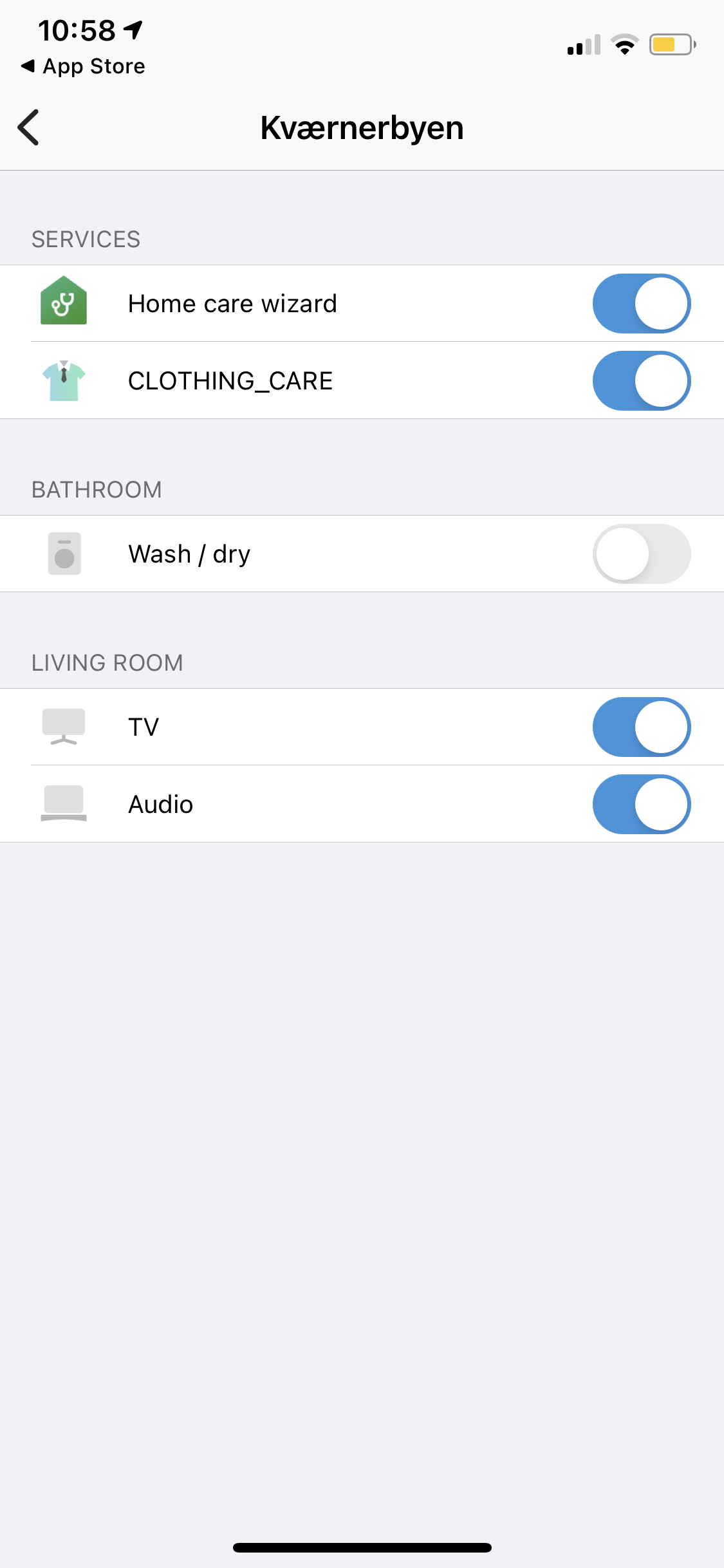The image size is (724, 1568).
Task: Select the CLOTHING_CARE shirt icon
Action: point(64,380)
